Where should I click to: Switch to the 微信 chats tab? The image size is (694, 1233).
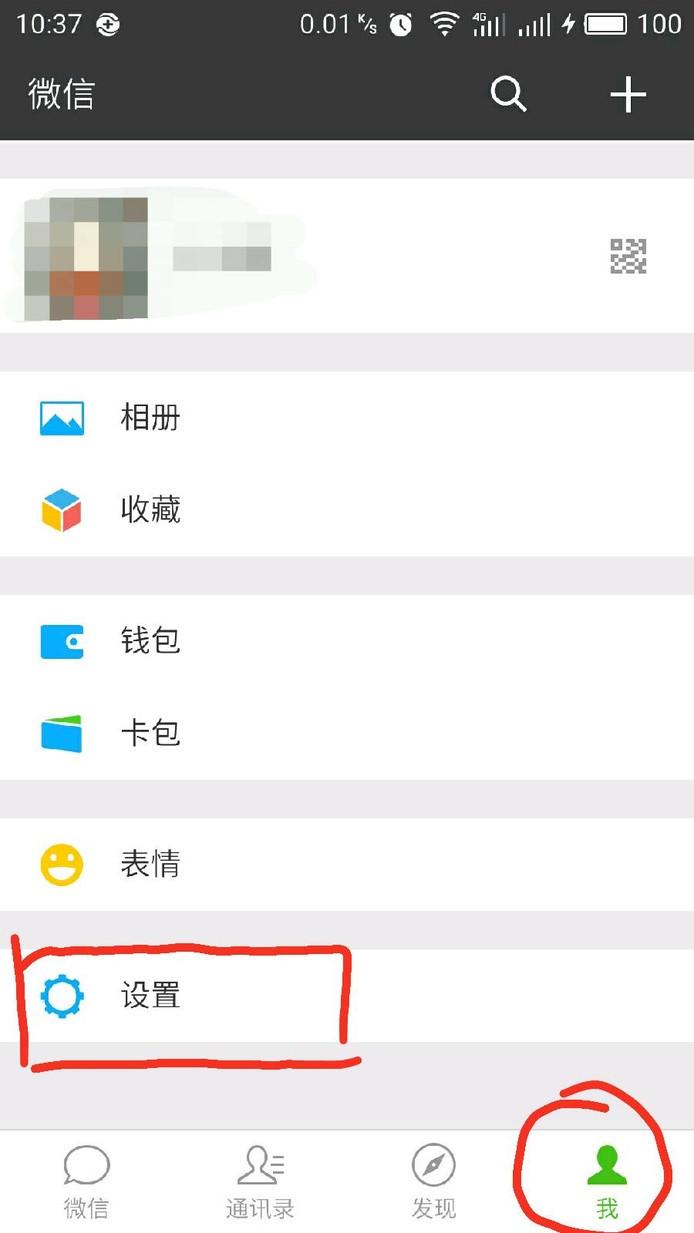pyautogui.click(x=86, y=1182)
